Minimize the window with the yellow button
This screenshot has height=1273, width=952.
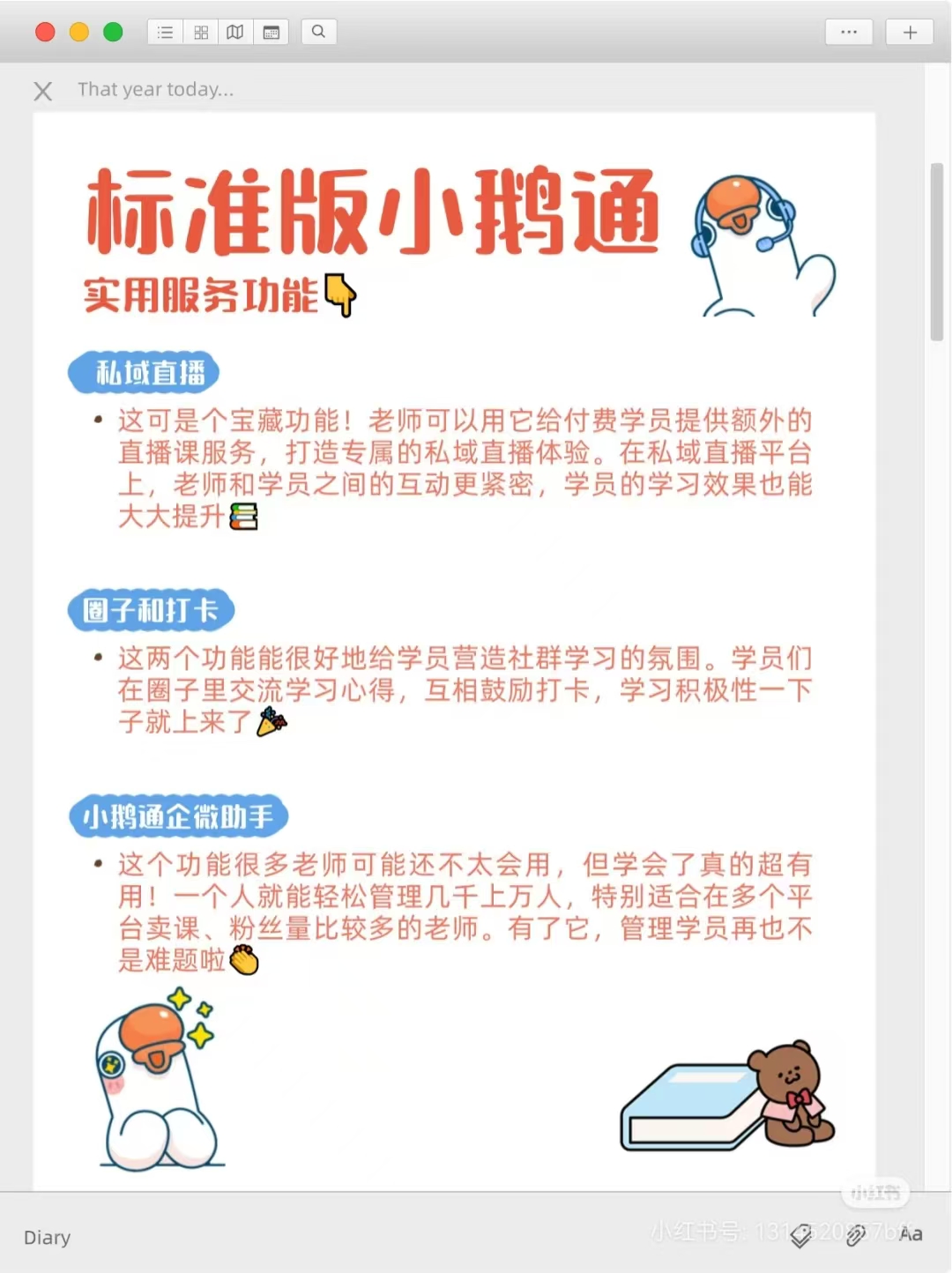(x=79, y=32)
